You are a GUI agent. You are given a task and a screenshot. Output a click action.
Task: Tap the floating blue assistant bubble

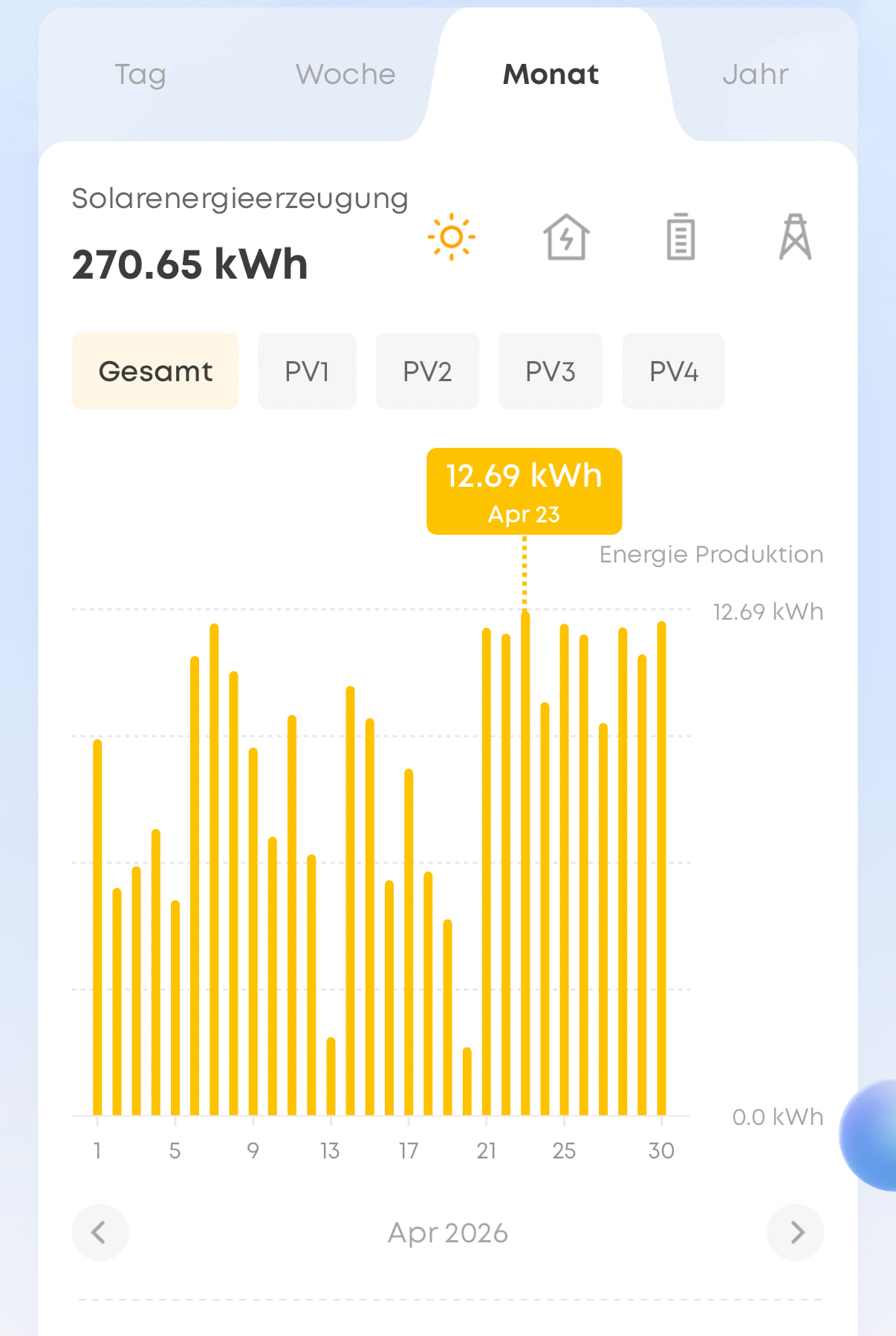[x=869, y=1135]
